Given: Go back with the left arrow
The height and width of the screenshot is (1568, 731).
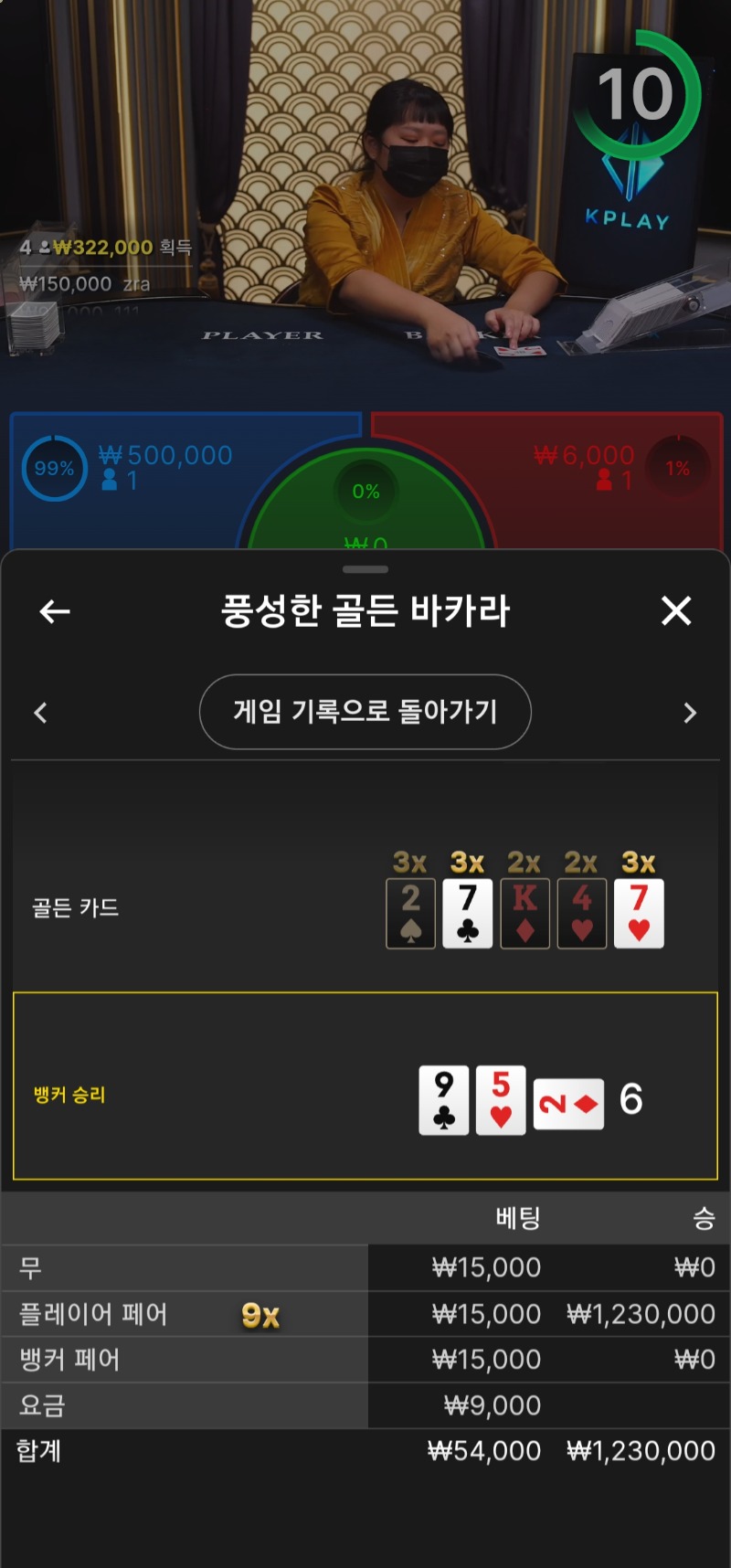Looking at the screenshot, I should tap(55, 611).
